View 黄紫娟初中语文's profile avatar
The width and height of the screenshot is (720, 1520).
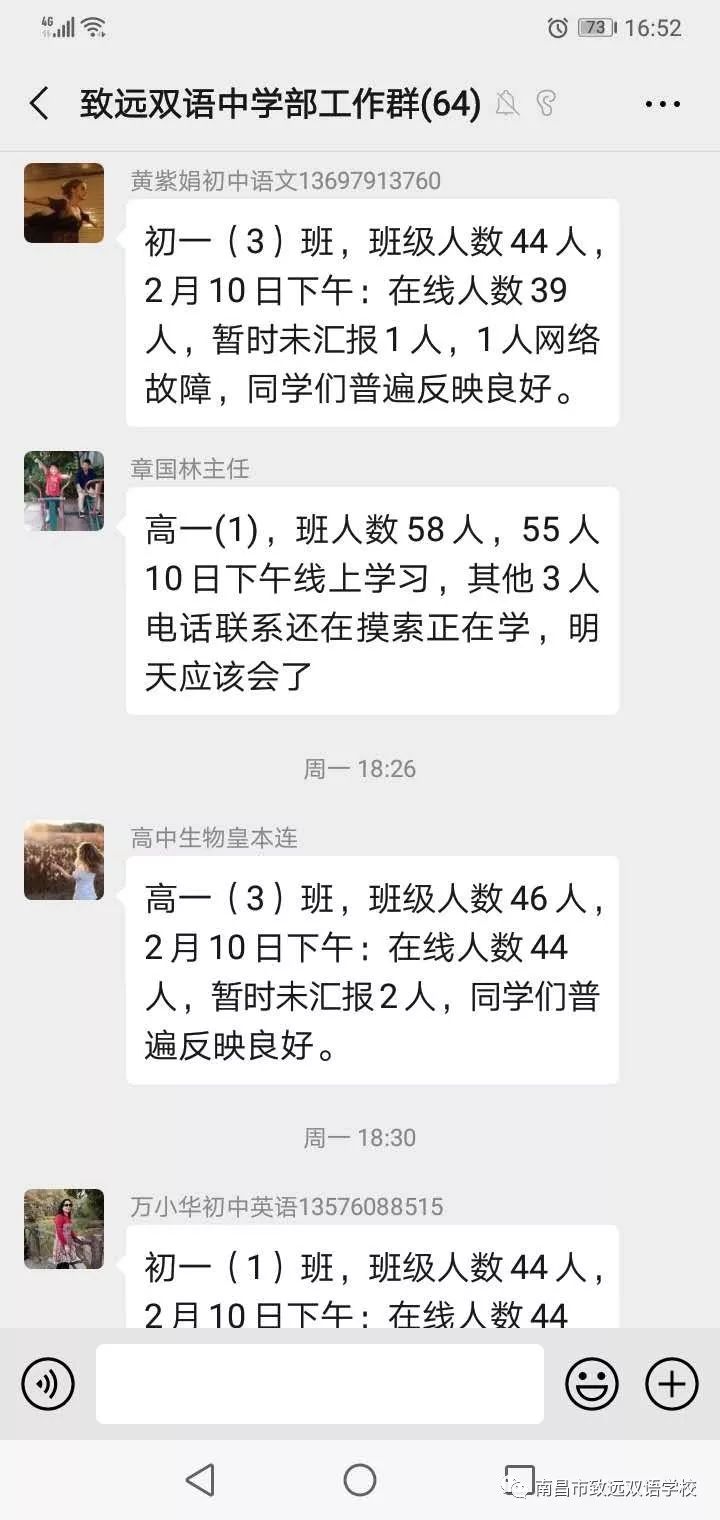[64, 203]
